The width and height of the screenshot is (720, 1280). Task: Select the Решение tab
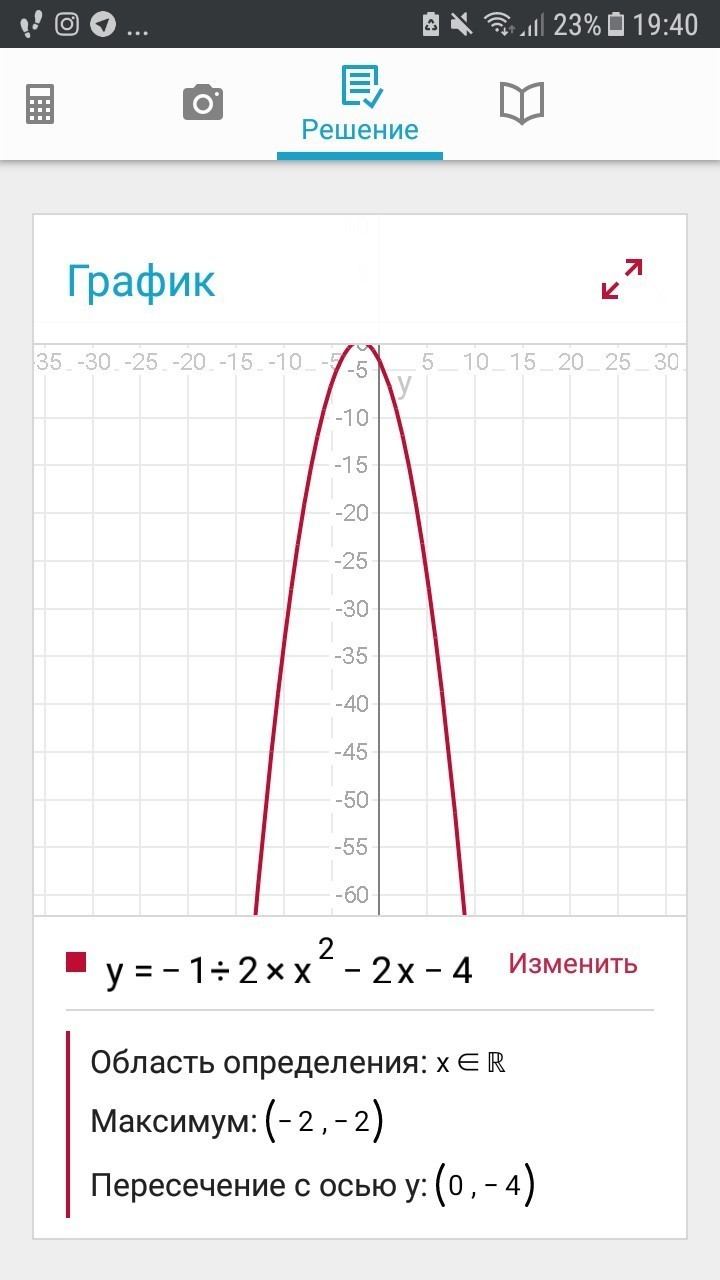pos(360,105)
